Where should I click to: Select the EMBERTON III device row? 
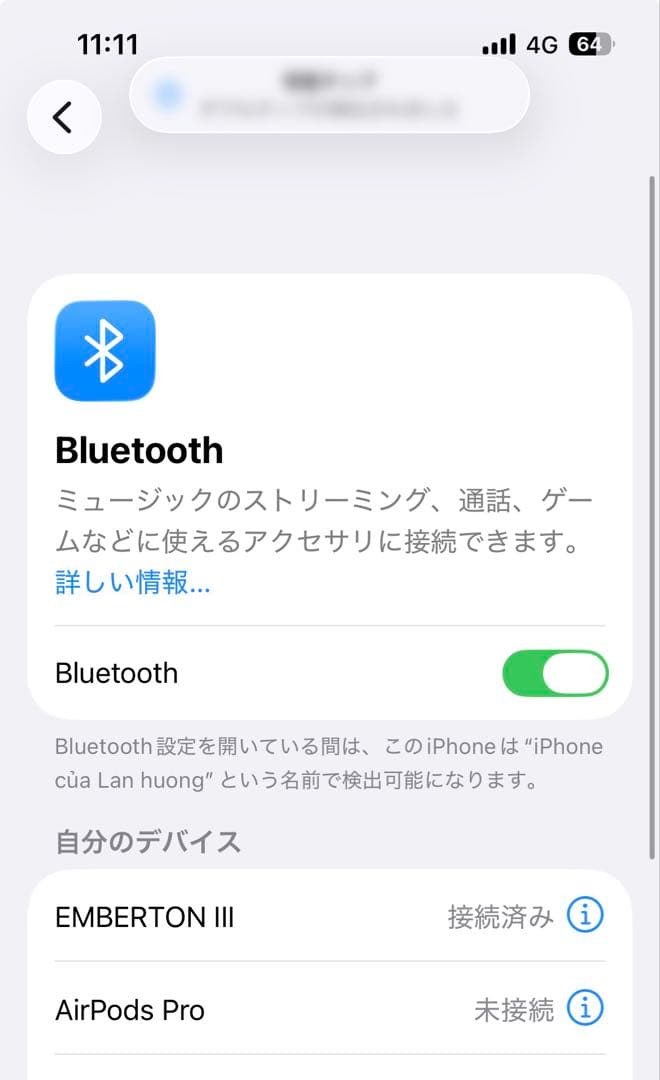coord(250,917)
